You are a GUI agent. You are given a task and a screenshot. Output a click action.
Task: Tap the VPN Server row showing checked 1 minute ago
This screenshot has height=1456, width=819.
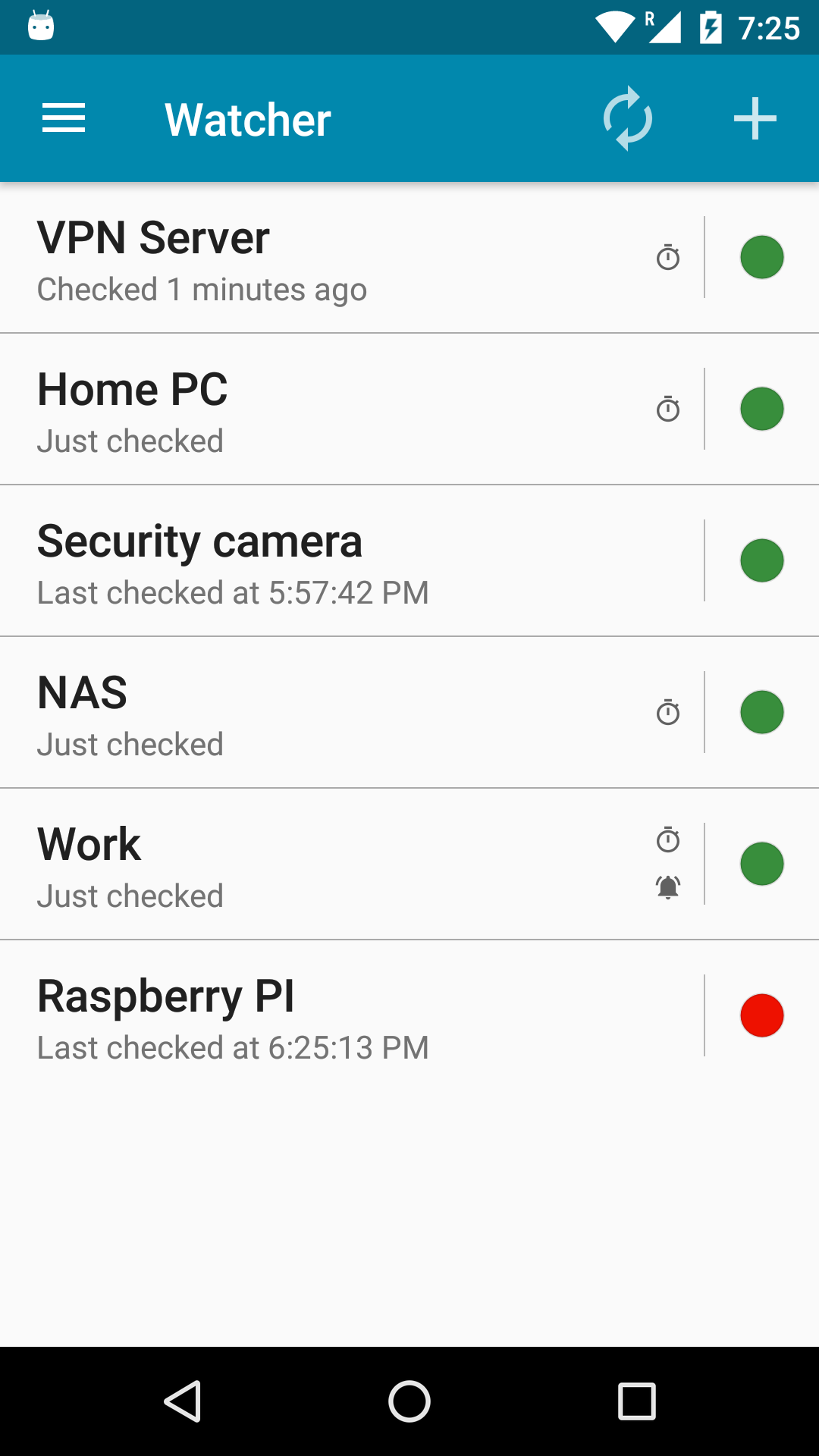(303, 257)
